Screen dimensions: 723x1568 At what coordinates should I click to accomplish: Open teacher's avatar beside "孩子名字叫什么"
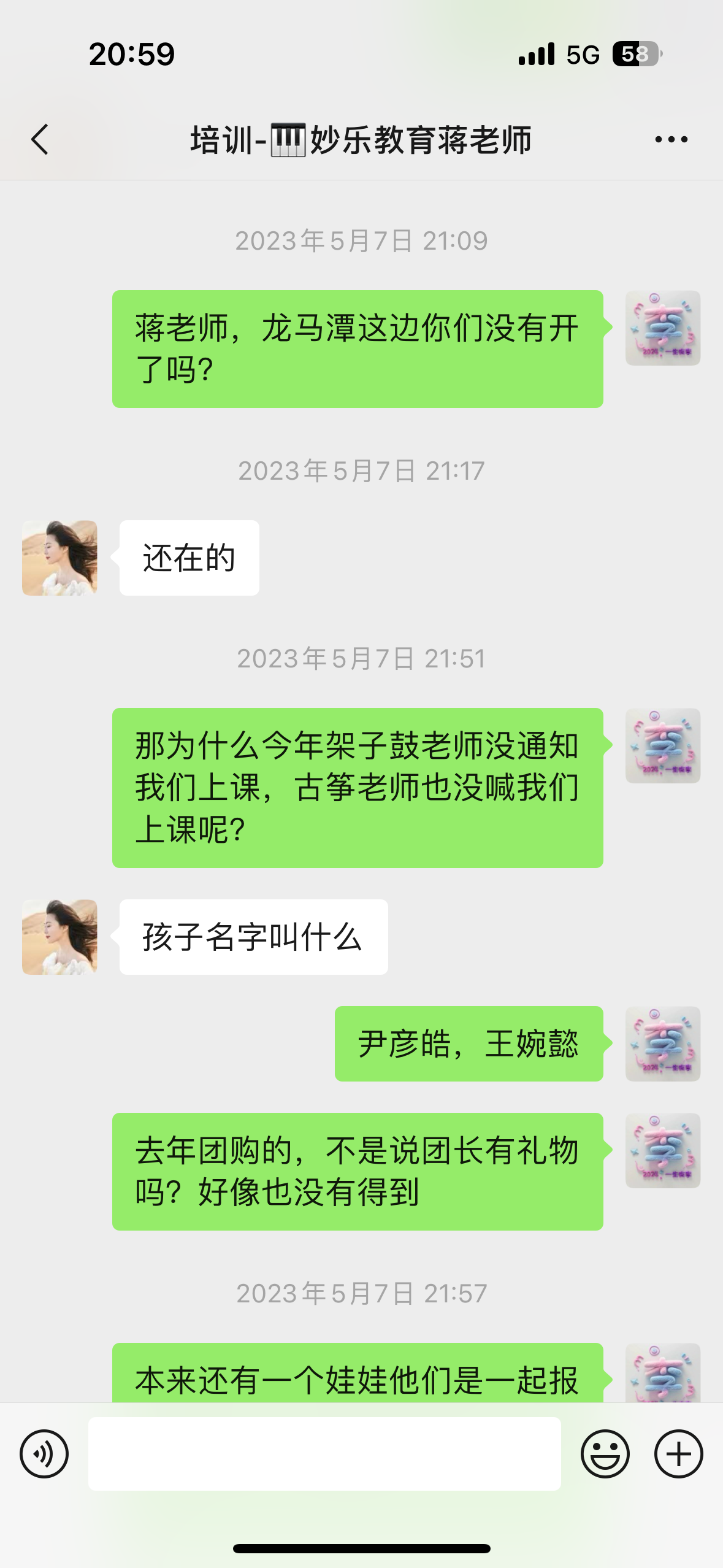[59, 937]
